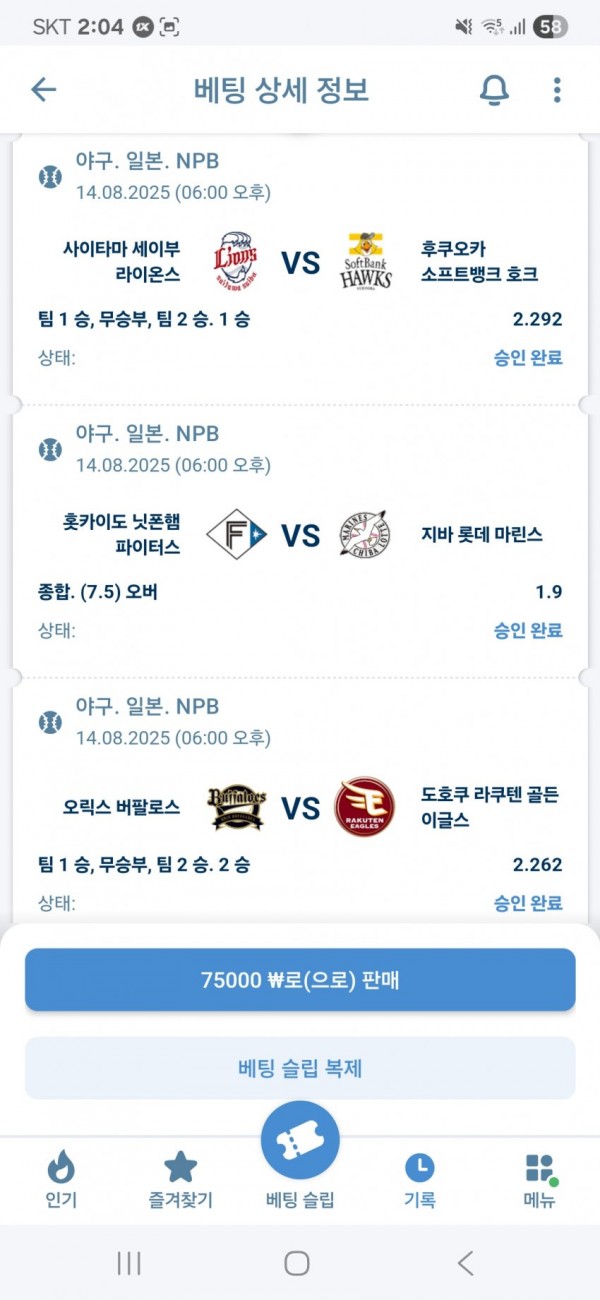Tap the system home button

pos(297,1263)
